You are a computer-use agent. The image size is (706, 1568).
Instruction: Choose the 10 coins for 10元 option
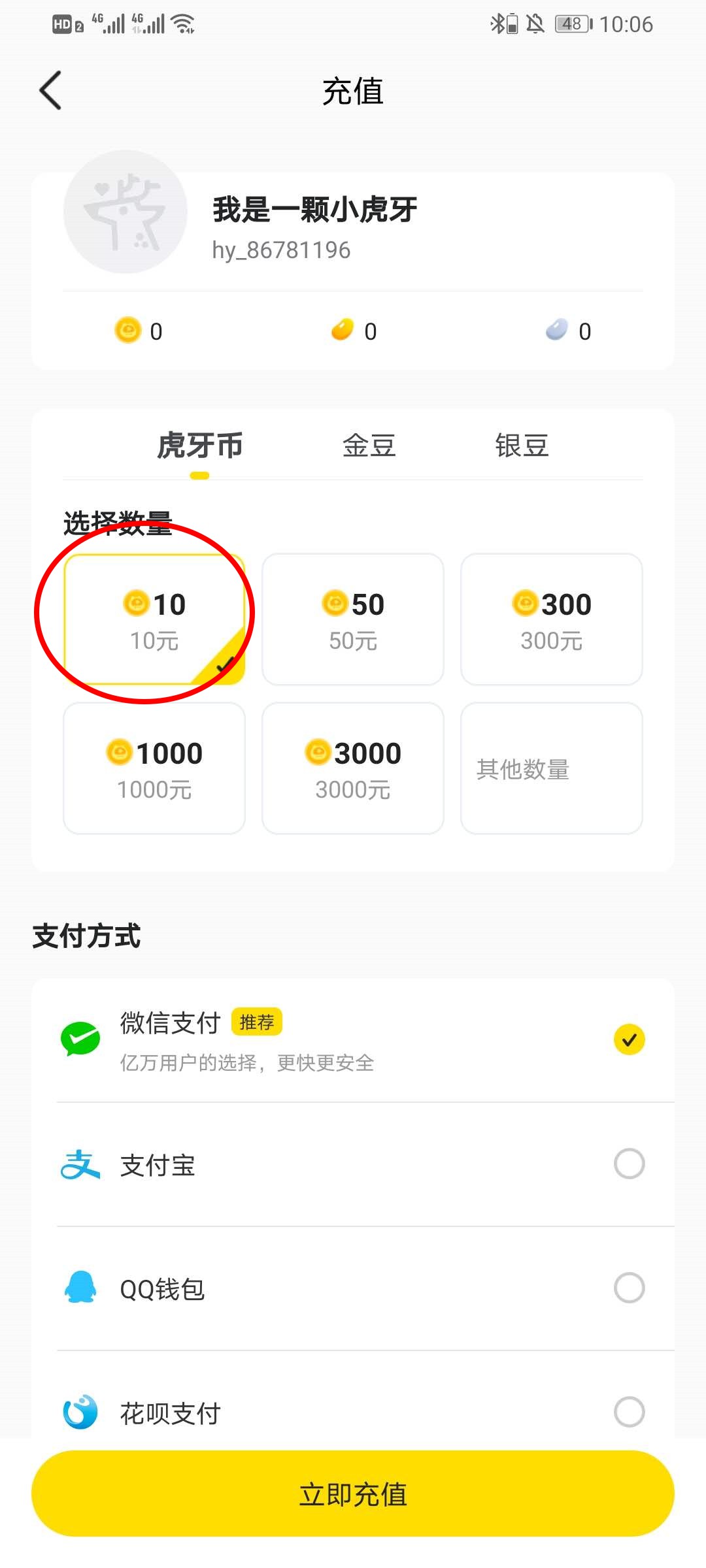154,619
